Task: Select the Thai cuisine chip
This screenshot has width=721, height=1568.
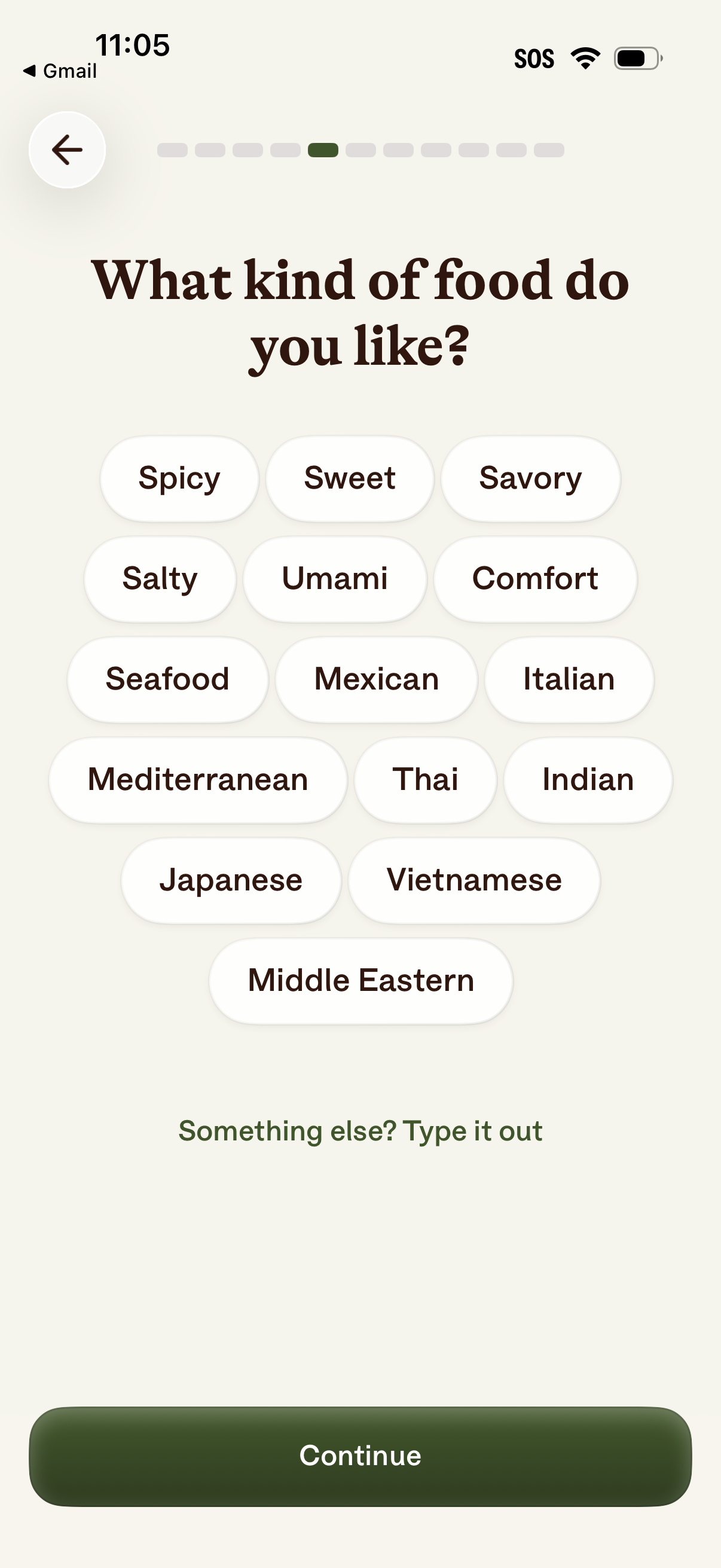Action: (425, 780)
